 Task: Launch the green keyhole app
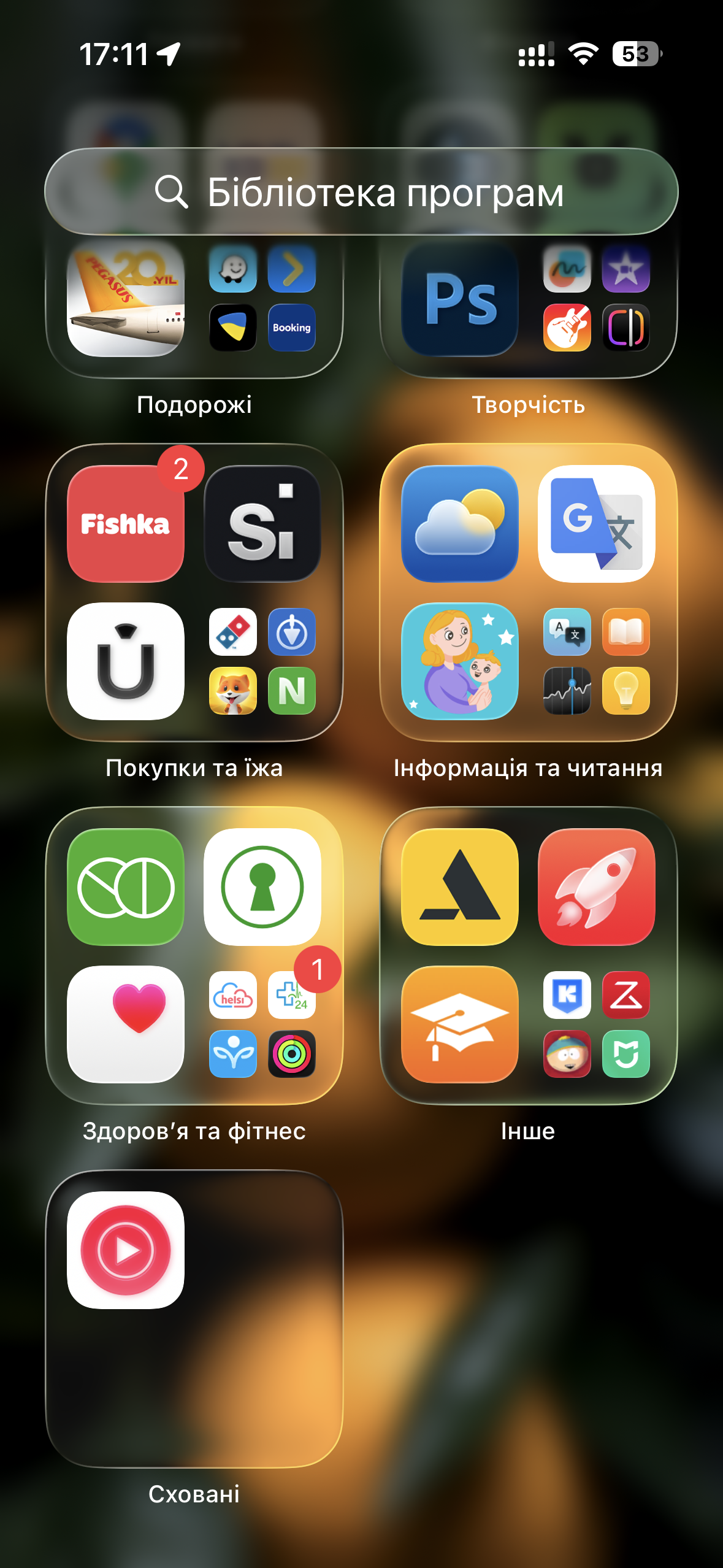click(x=262, y=887)
